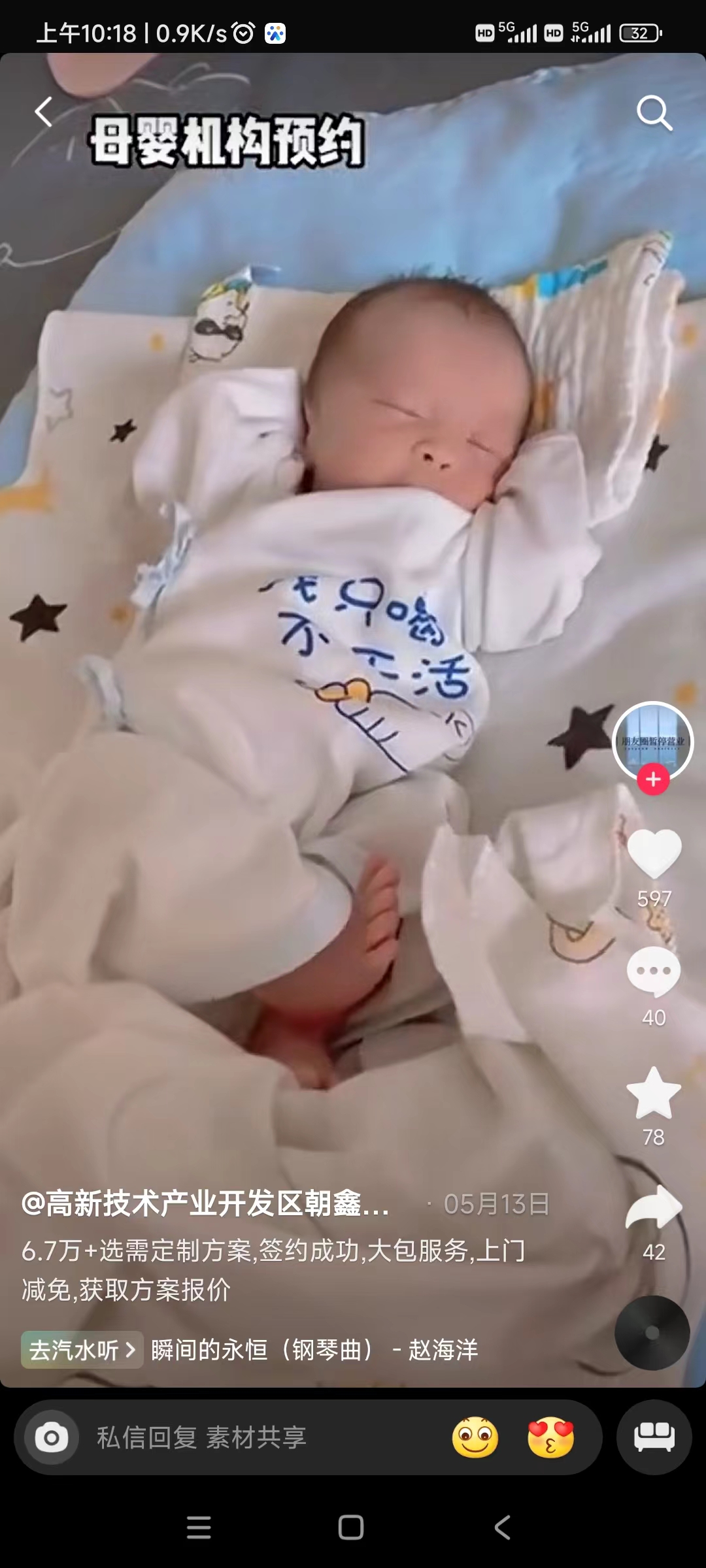Open recent apps from the navigation bar
This screenshot has height=1568, width=706.
(199, 1527)
